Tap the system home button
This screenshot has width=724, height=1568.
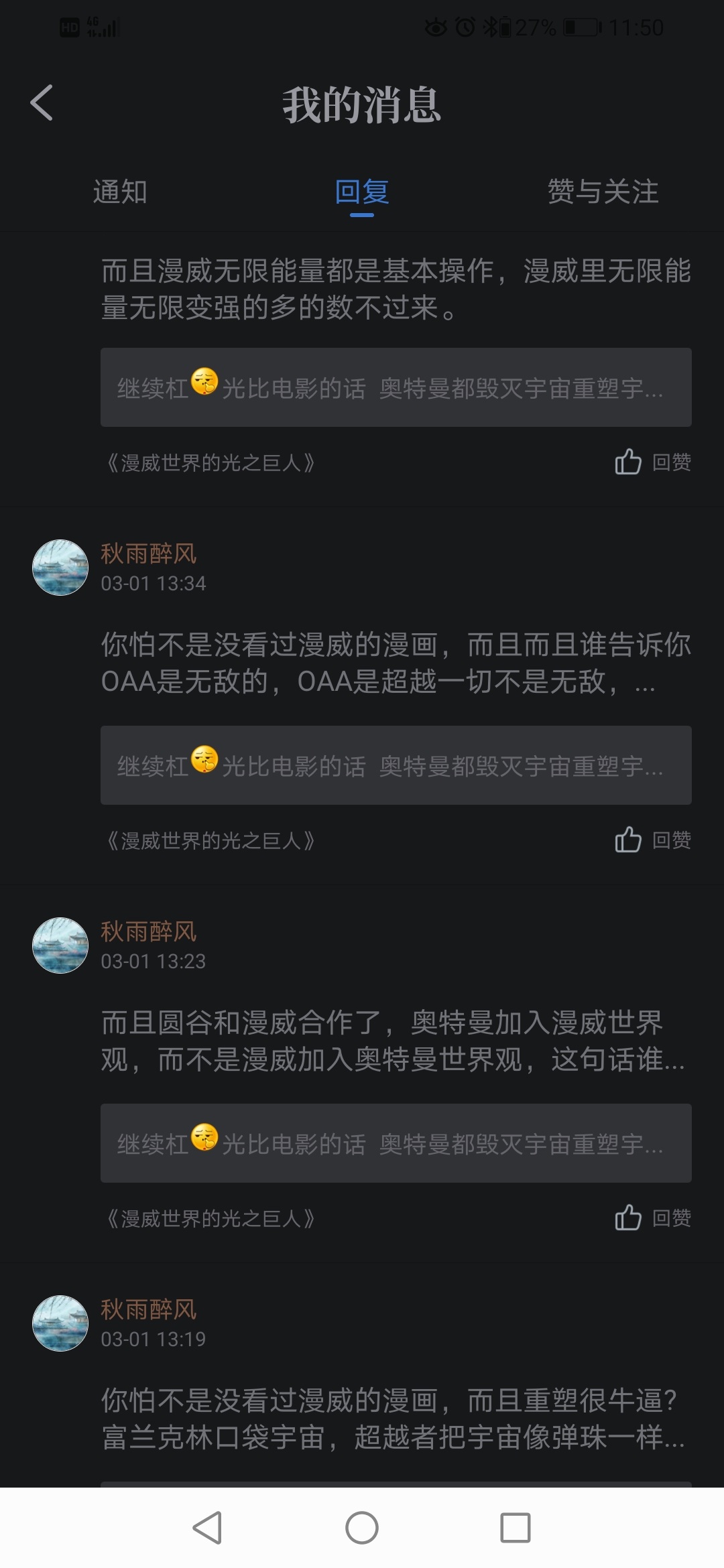(x=362, y=1528)
